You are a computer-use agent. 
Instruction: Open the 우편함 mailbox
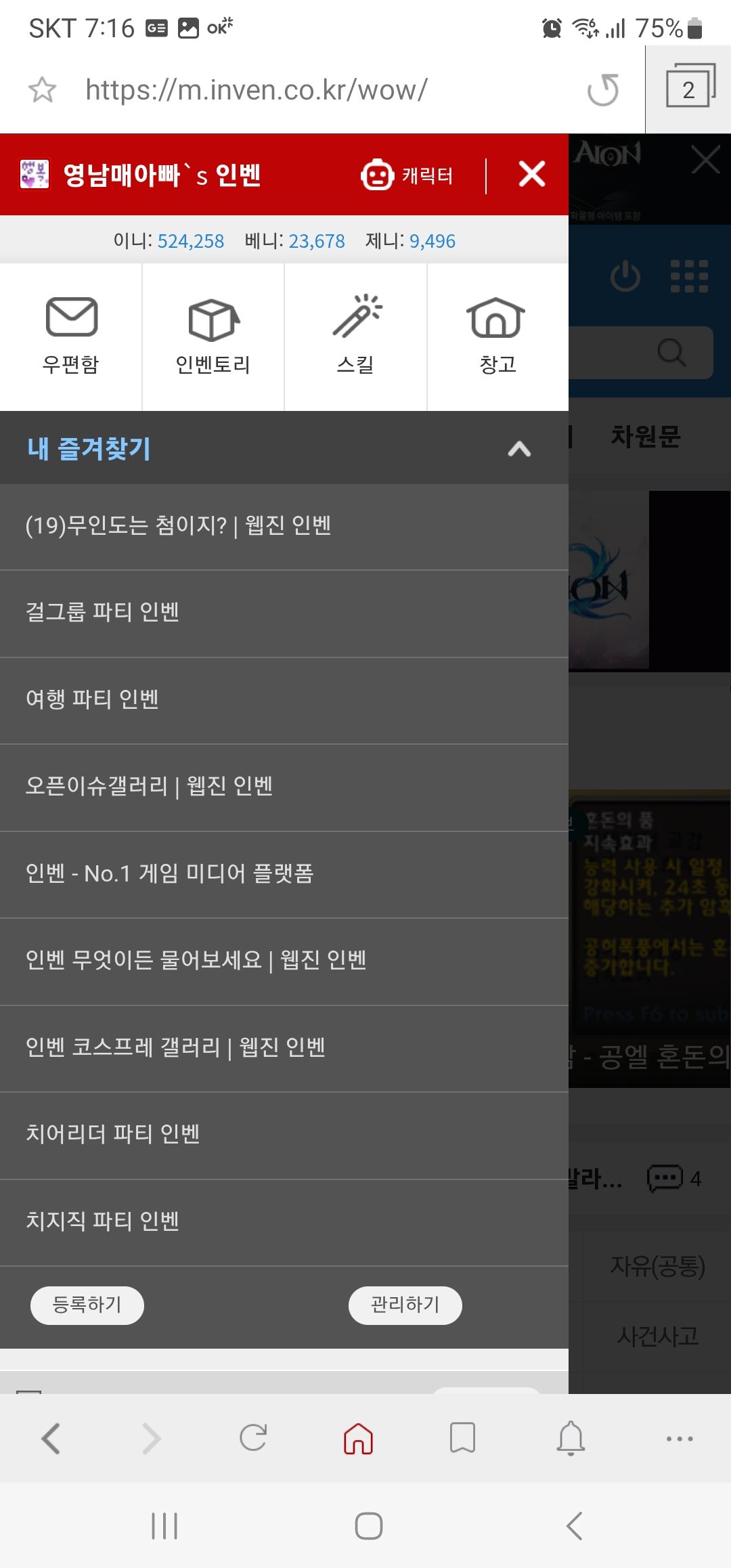(71, 336)
